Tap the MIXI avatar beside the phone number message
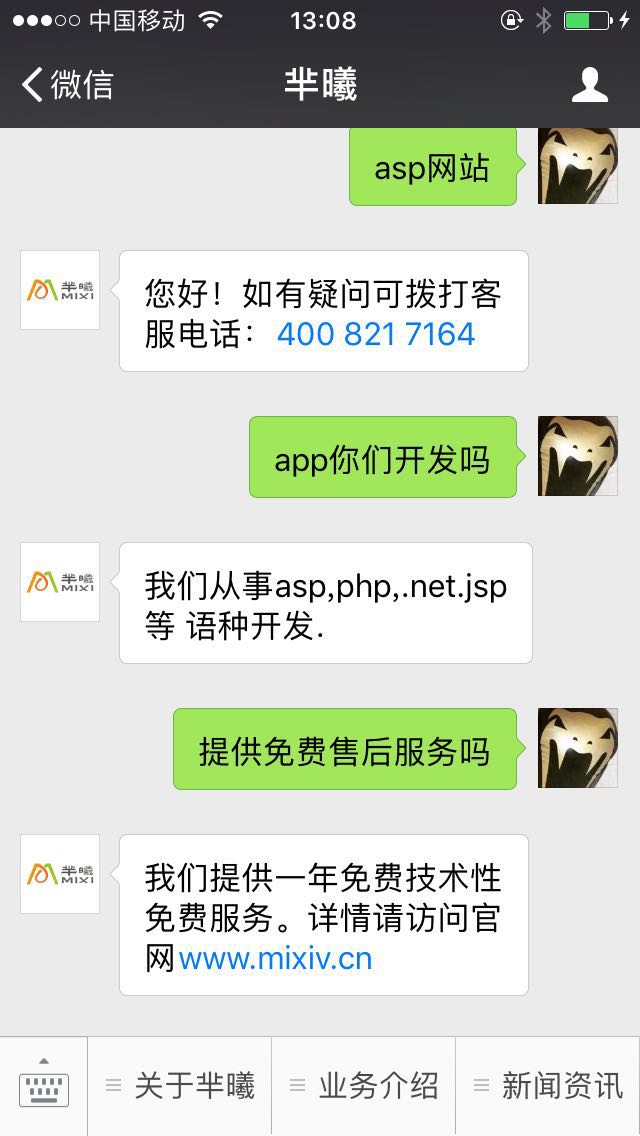Screen dimensions: 640x1136 (x=60, y=290)
